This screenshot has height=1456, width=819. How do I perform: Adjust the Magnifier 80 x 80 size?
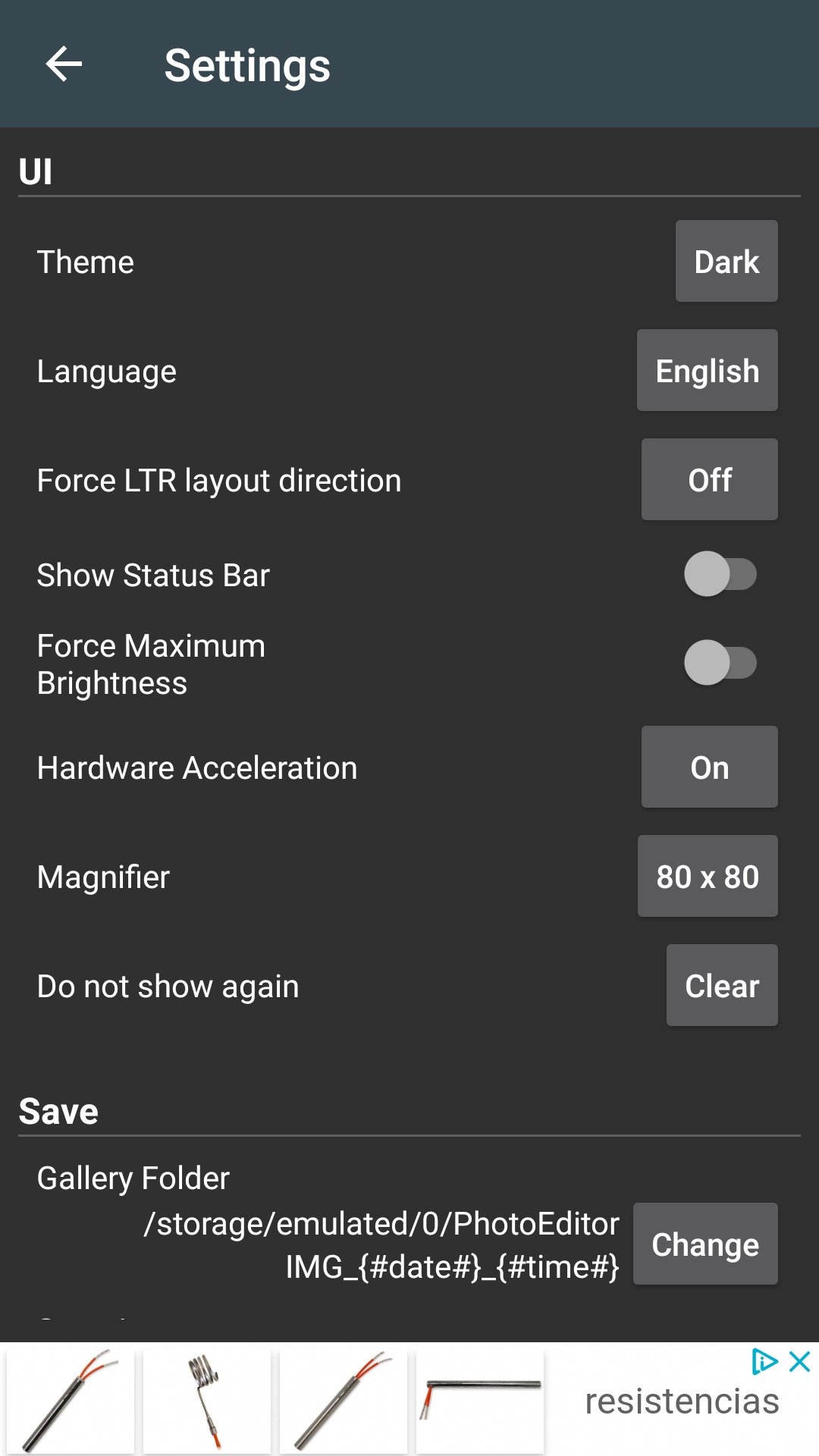(x=708, y=877)
